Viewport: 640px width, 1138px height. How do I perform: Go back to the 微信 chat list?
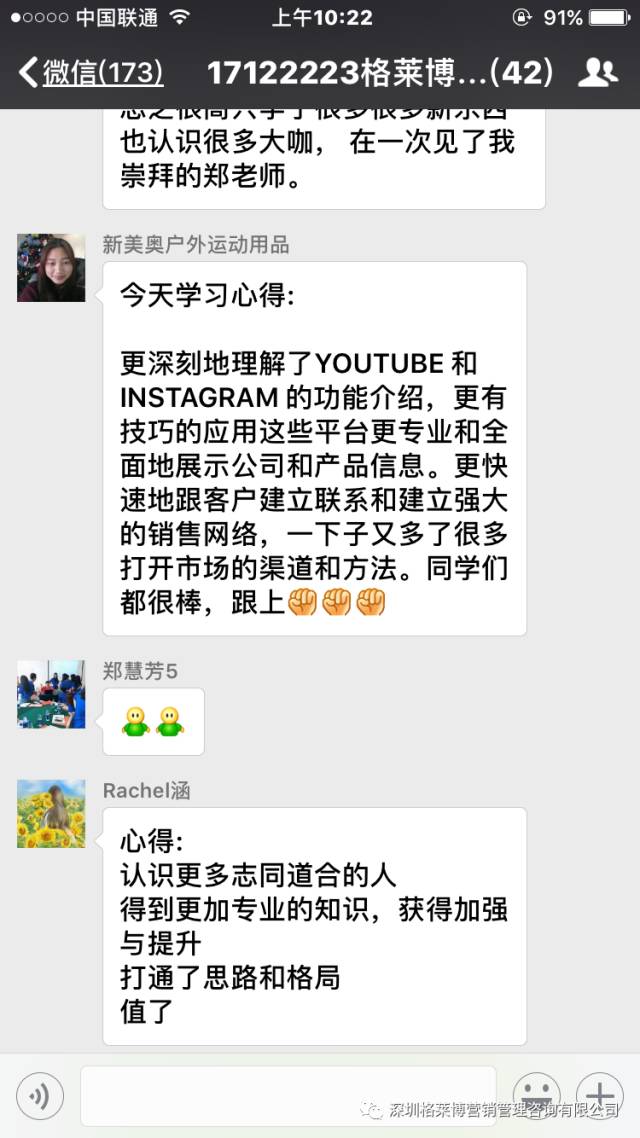(90, 72)
